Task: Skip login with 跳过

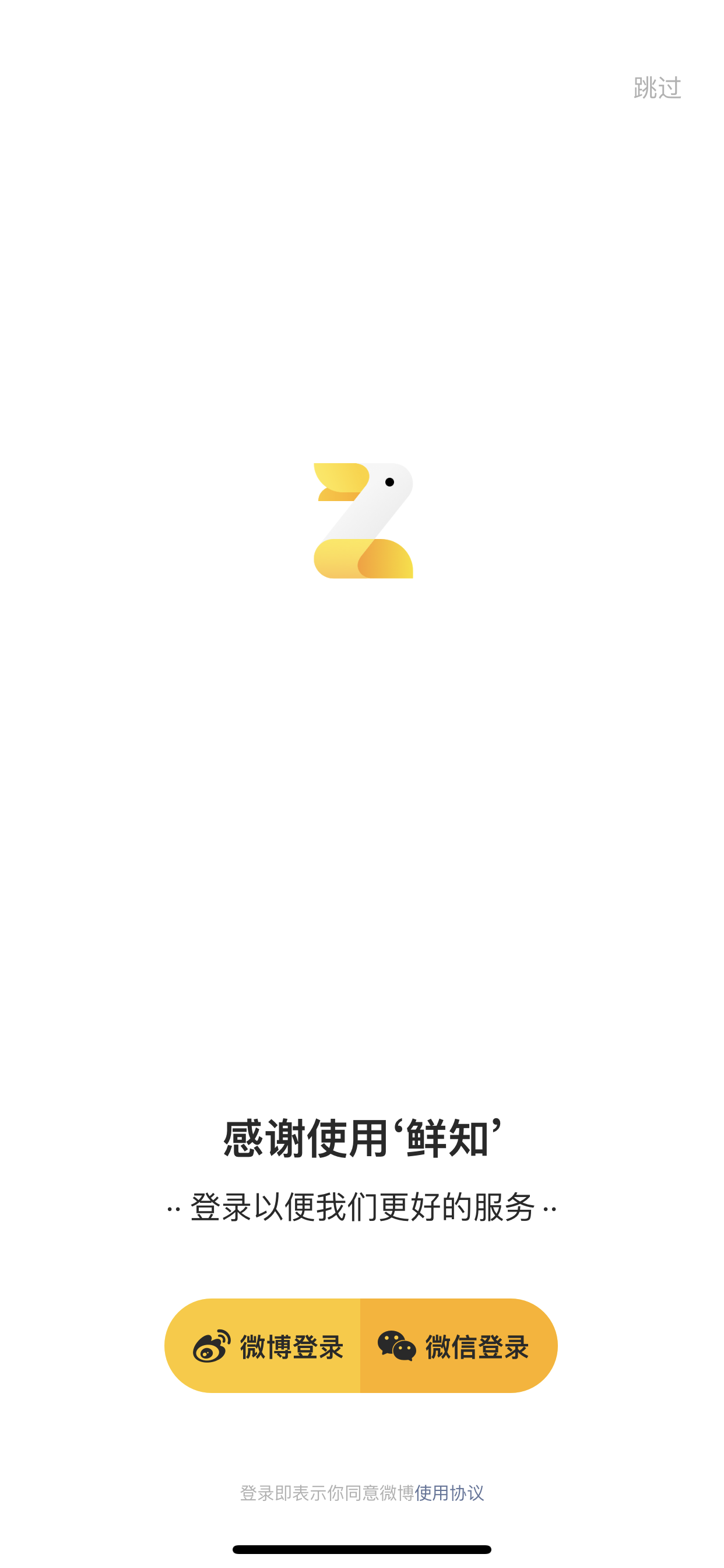Action: [657, 88]
